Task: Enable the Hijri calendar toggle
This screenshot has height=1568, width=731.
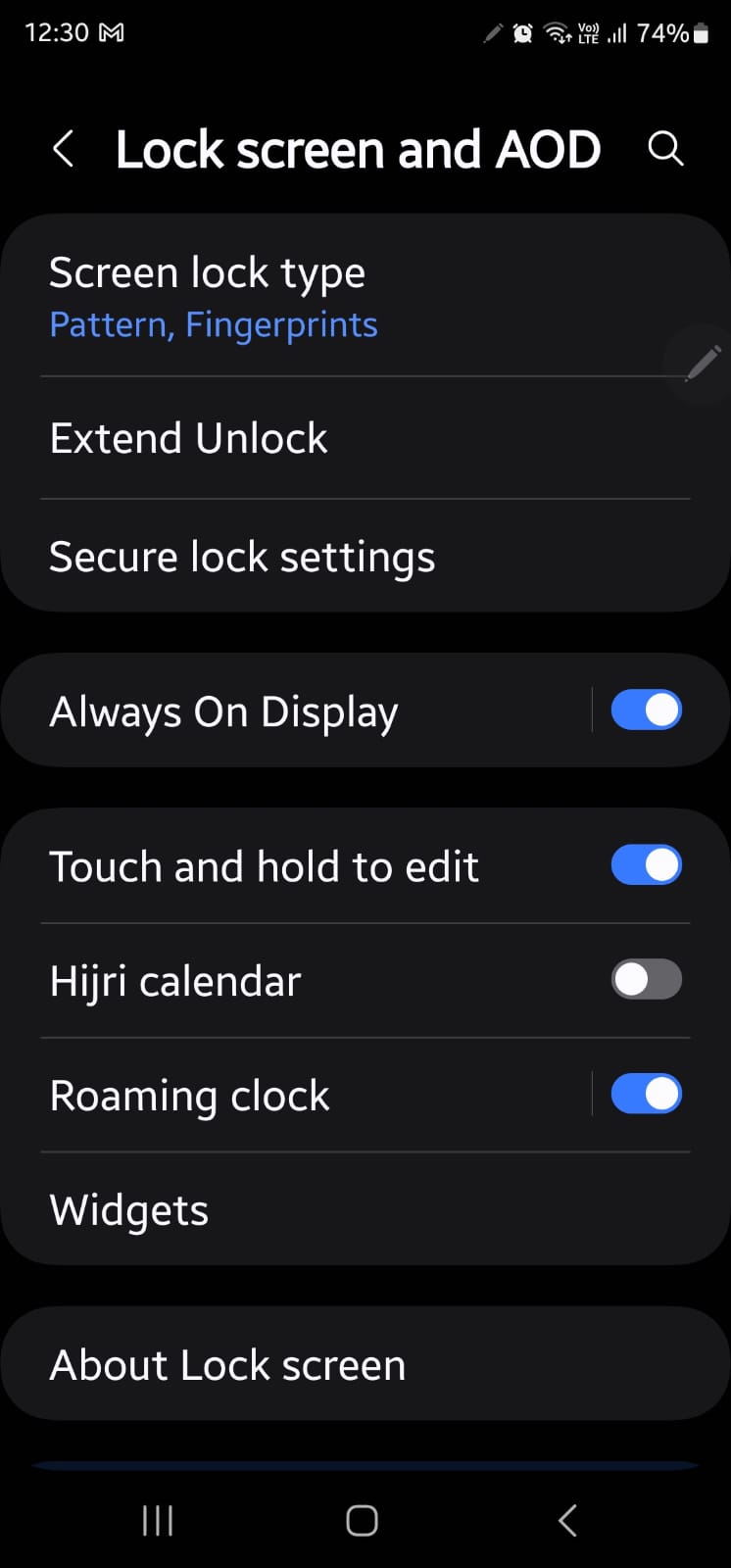Action: [x=646, y=980]
